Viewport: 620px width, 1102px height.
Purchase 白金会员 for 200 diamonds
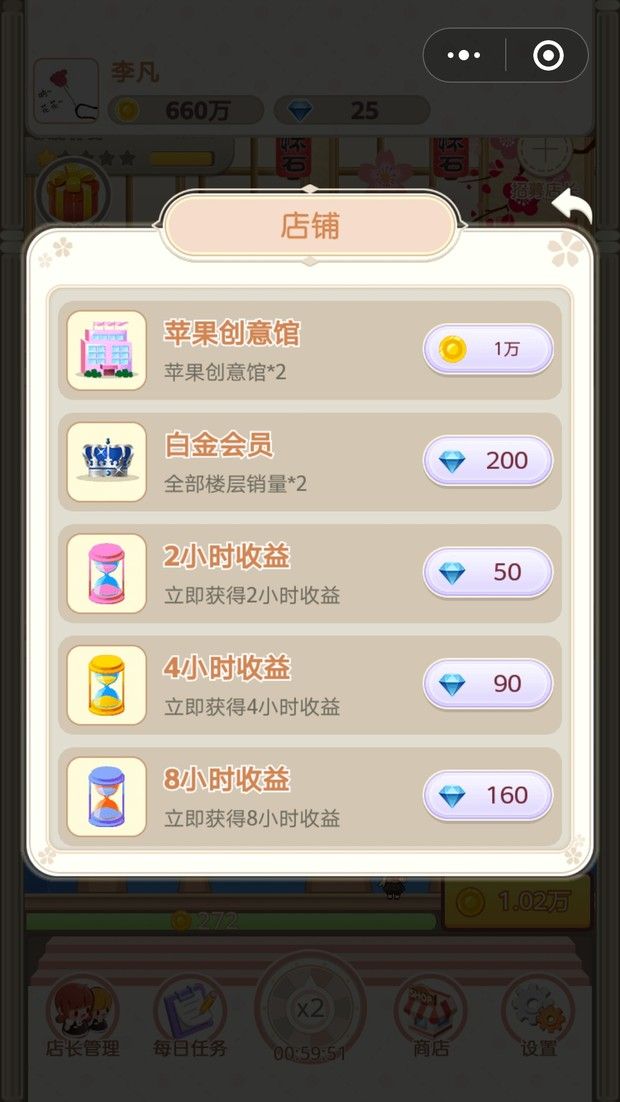tap(488, 461)
